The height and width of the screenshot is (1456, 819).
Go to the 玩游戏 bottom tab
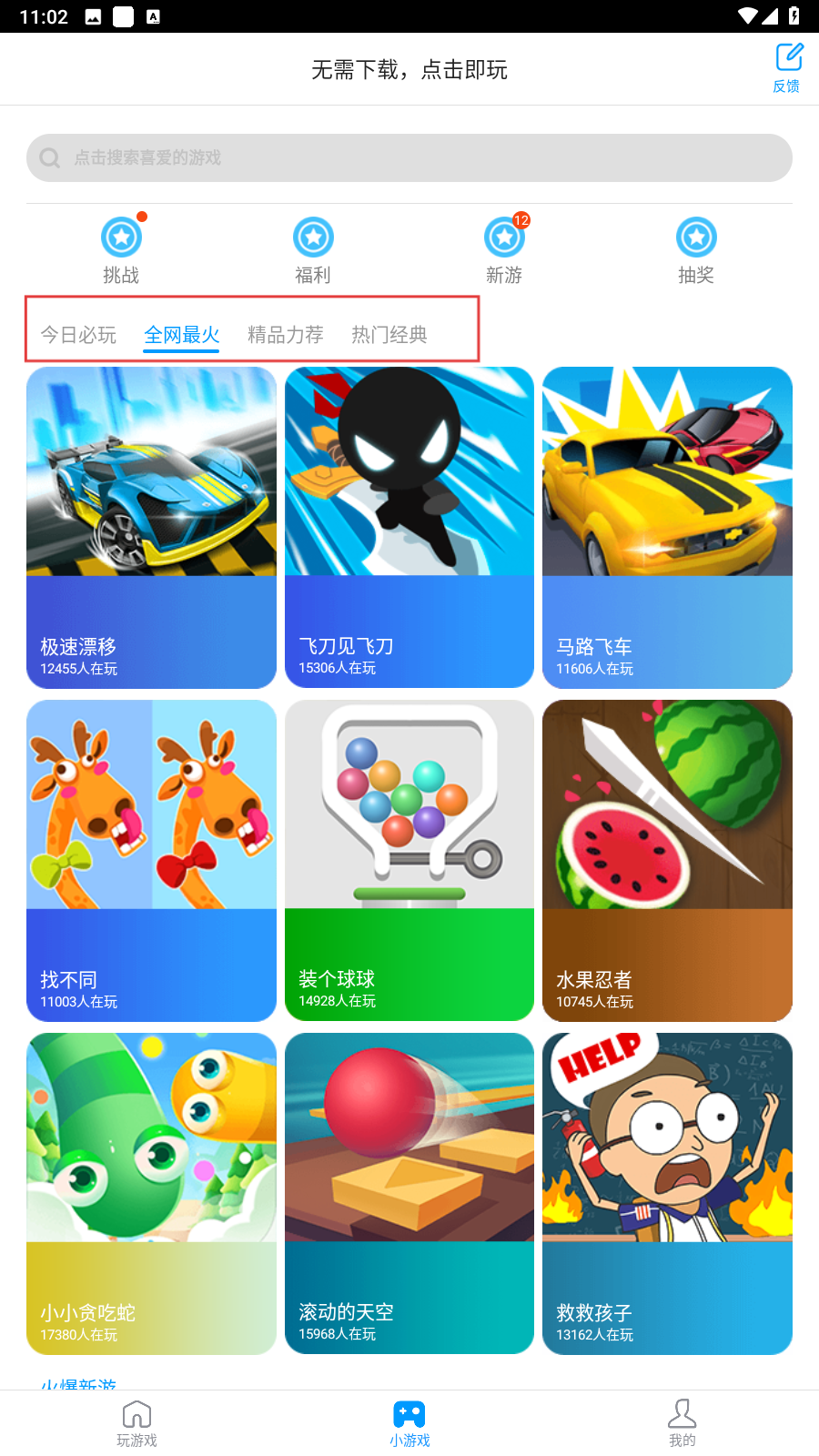[136, 1423]
